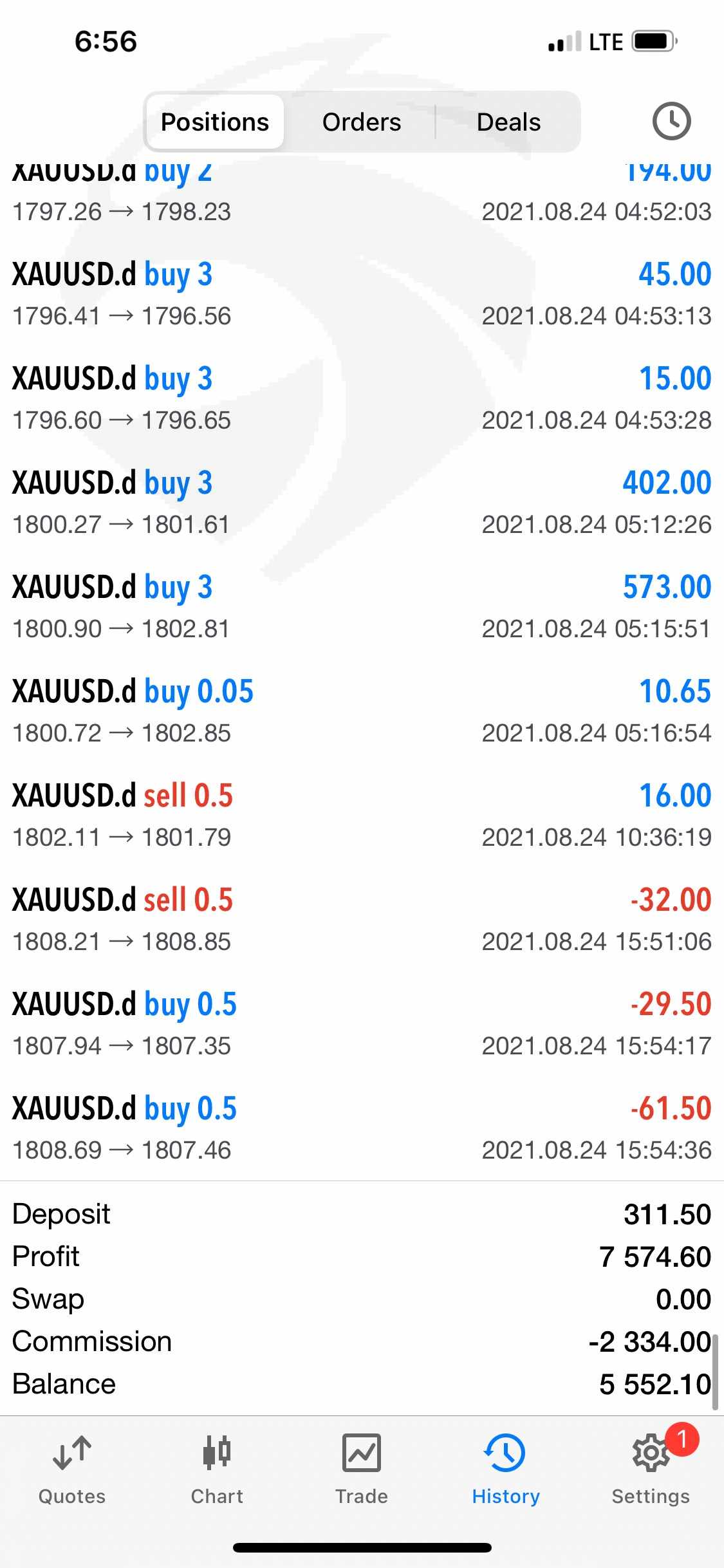The width and height of the screenshot is (724, 1568).
Task: Open the history period clock icon
Action: click(x=671, y=121)
